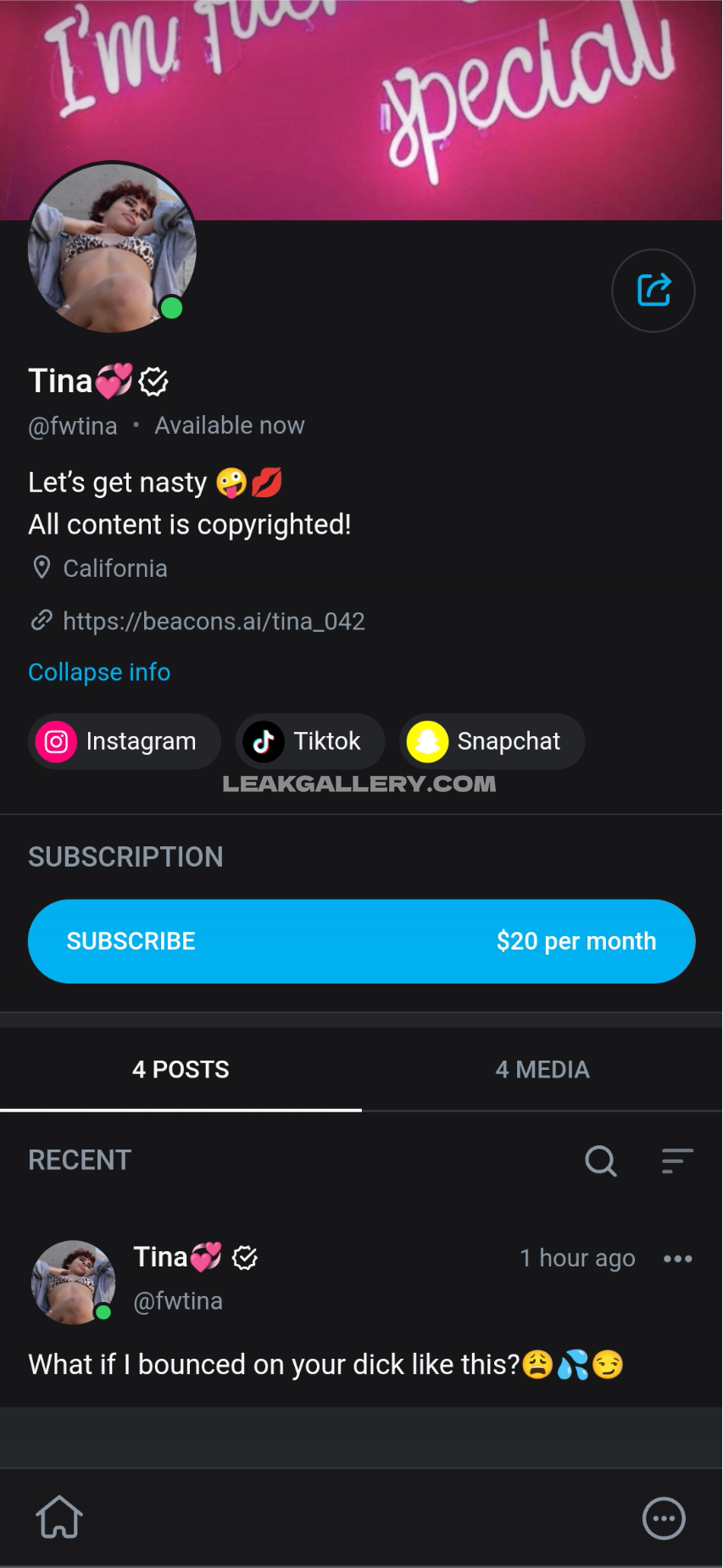Subscribe for $20 per month
Image resolution: width=723 pixels, height=1568 pixels.
(x=361, y=941)
